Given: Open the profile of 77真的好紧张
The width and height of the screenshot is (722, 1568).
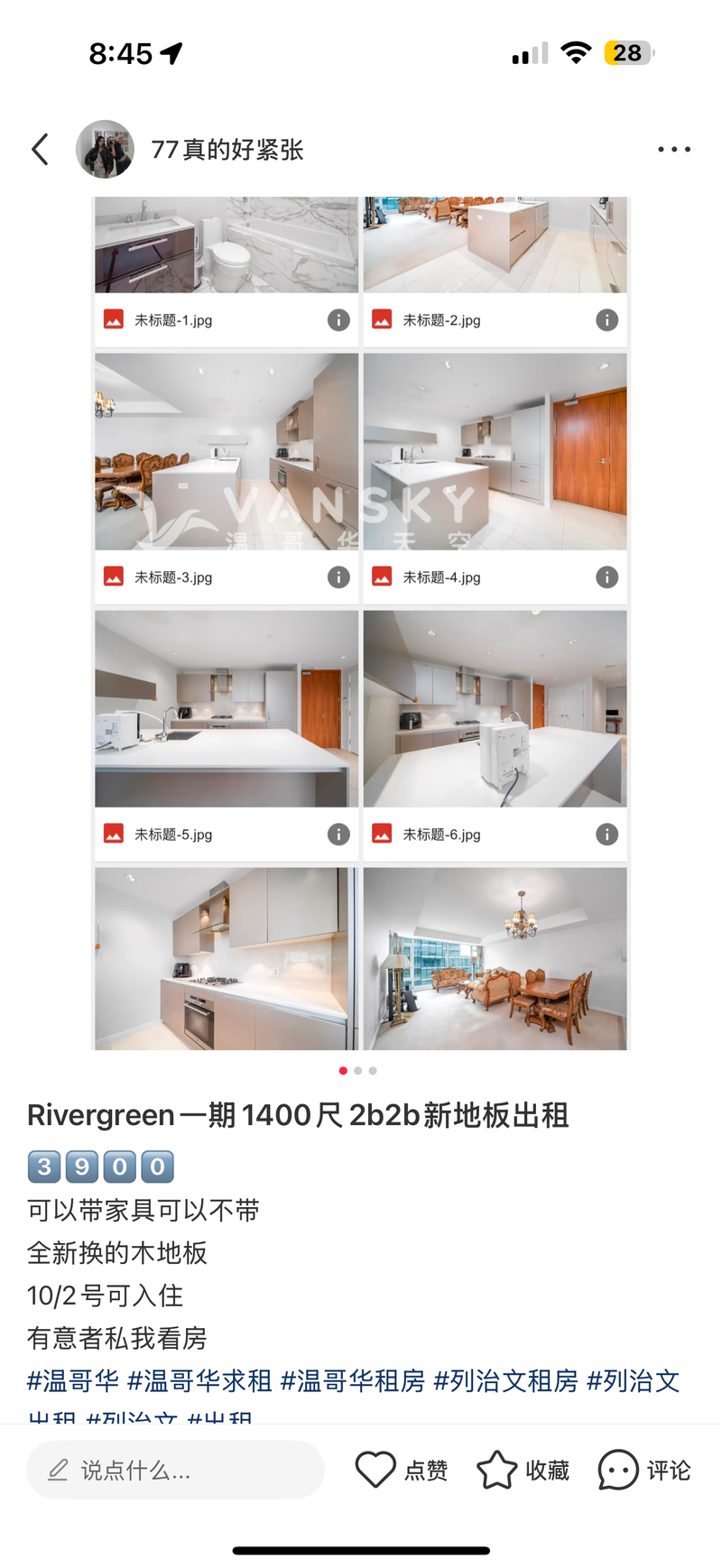Looking at the screenshot, I should [x=106, y=150].
